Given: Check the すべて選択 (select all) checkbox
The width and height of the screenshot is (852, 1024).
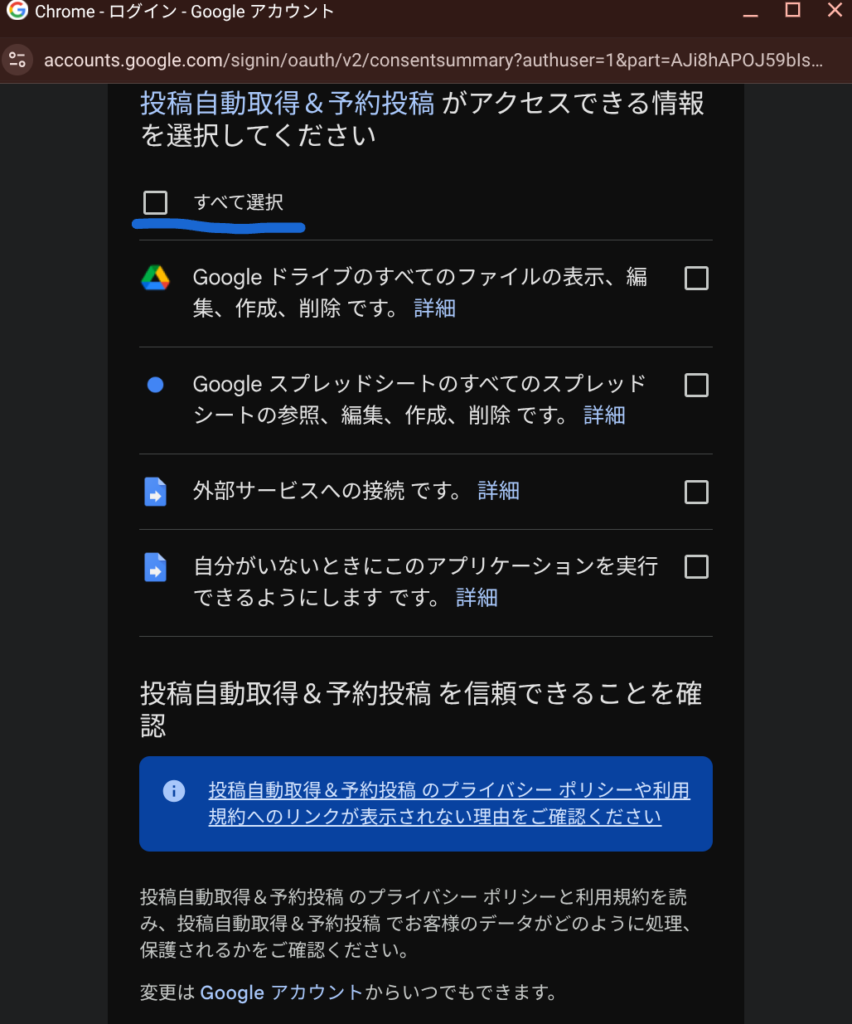Looking at the screenshot, I should 155,203.
